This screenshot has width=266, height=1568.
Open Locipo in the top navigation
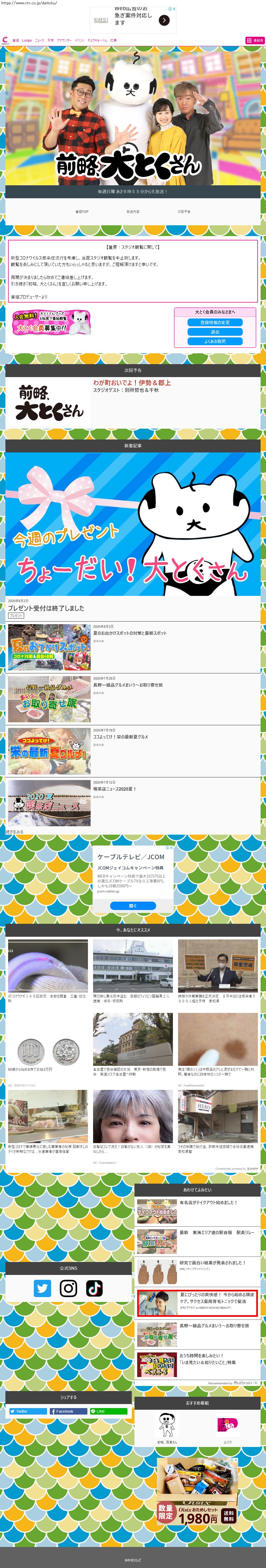[27, 41]
